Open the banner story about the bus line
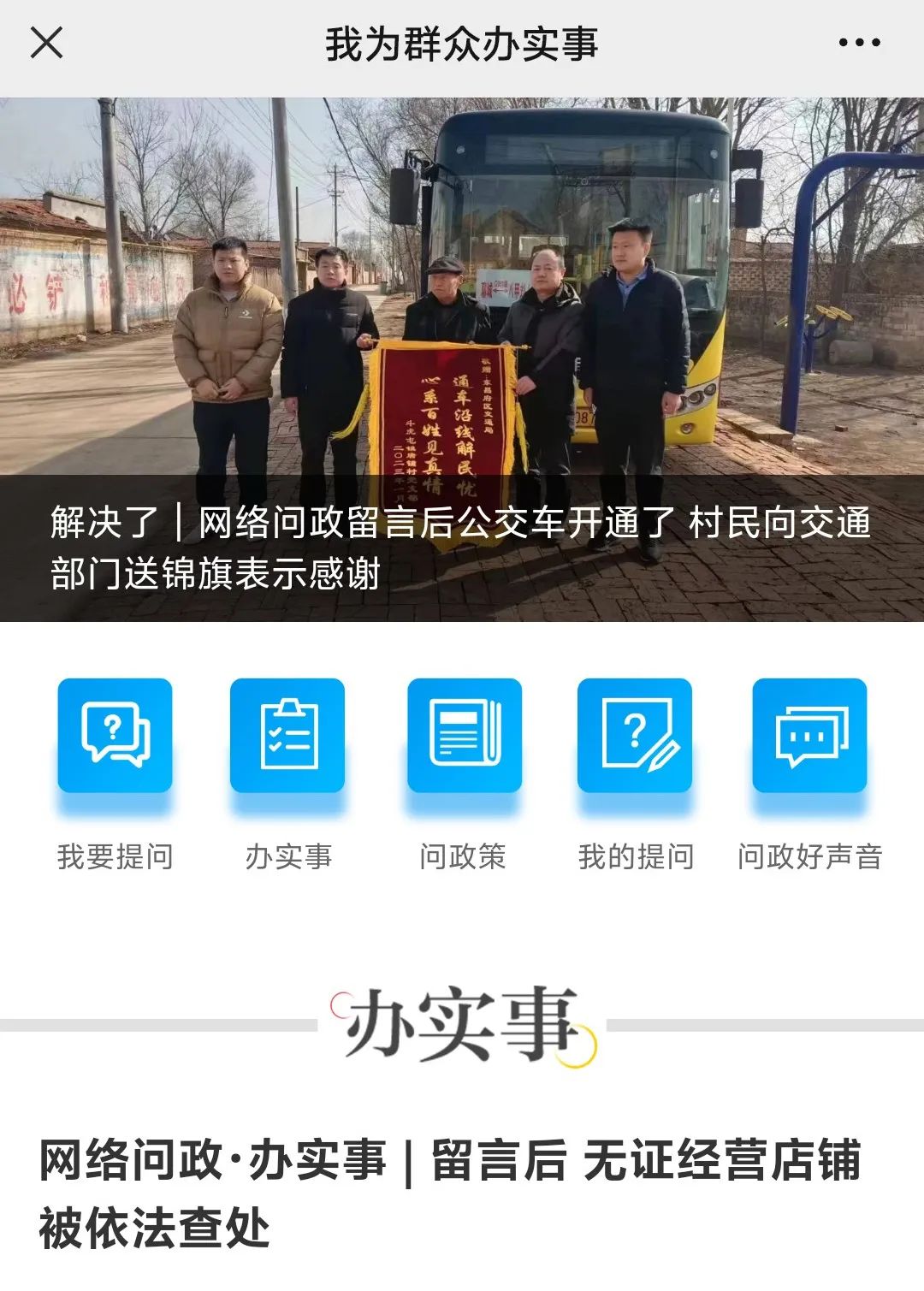The image size is (924, 1291). [x=462, y=359]
